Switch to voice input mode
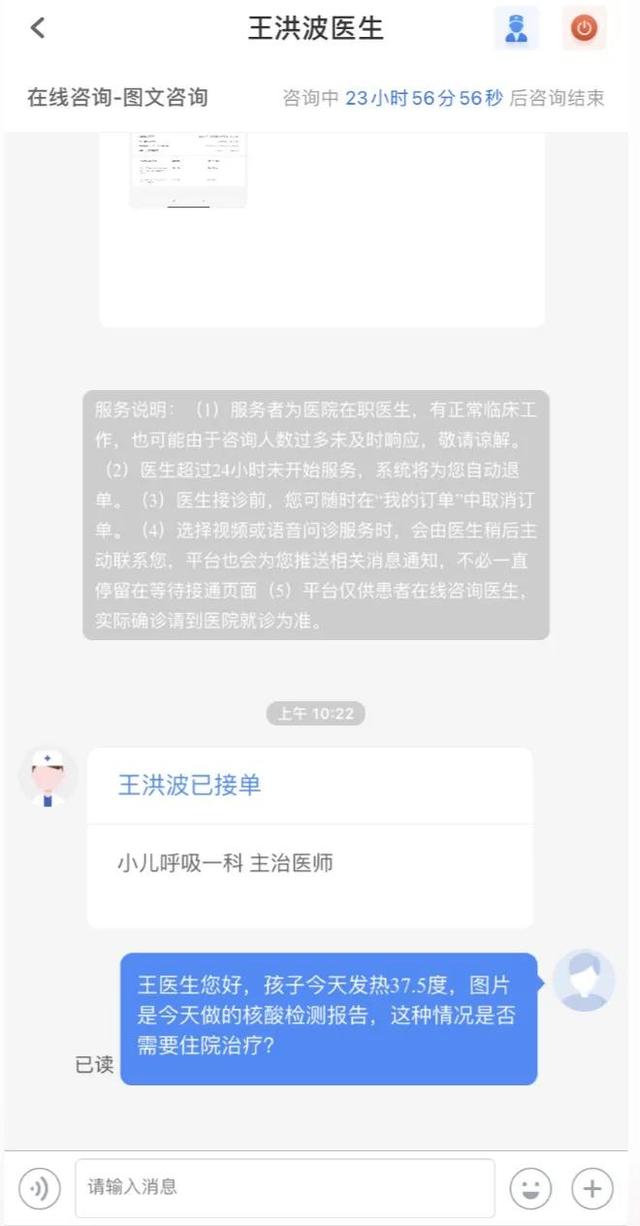Viewport: 640px width, 1226px height. (x=39, y=1188)
